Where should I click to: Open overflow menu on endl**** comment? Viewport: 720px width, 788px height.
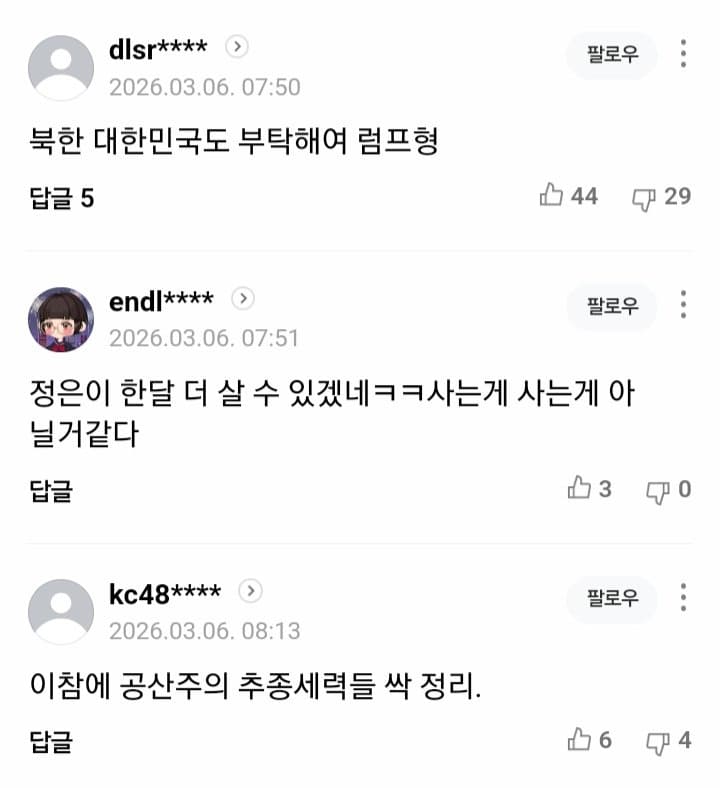[683, 306]
